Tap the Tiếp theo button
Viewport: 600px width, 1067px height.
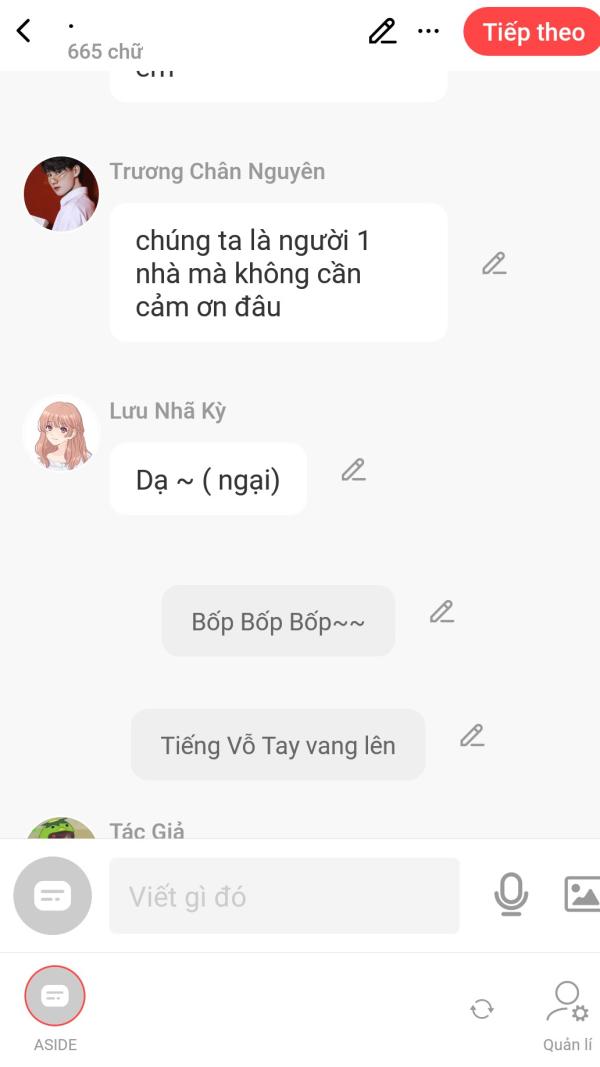point(533,31)
